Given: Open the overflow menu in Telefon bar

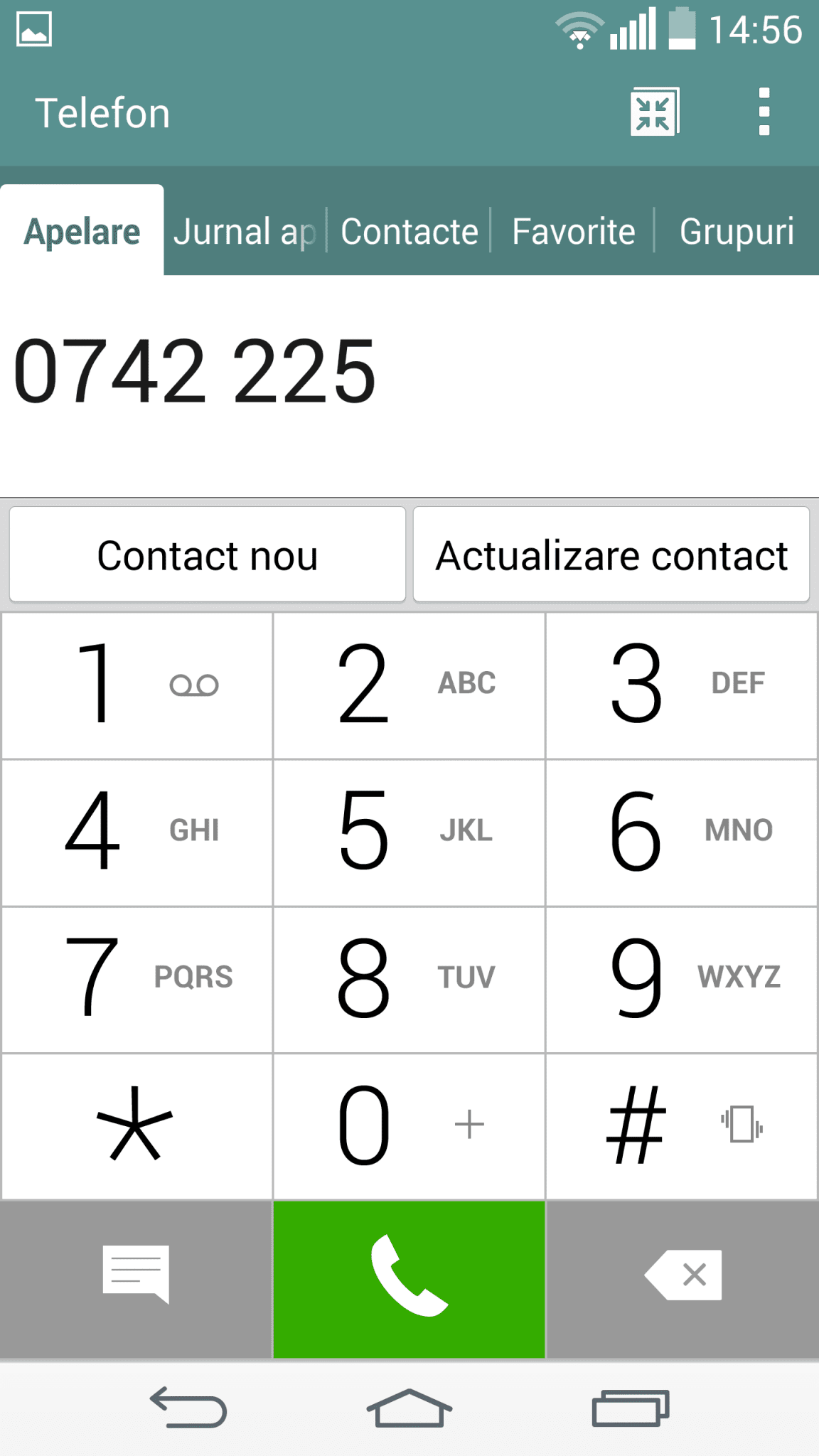Looking at the screenshot, I should pyautogui.click(x=764, y=112).
